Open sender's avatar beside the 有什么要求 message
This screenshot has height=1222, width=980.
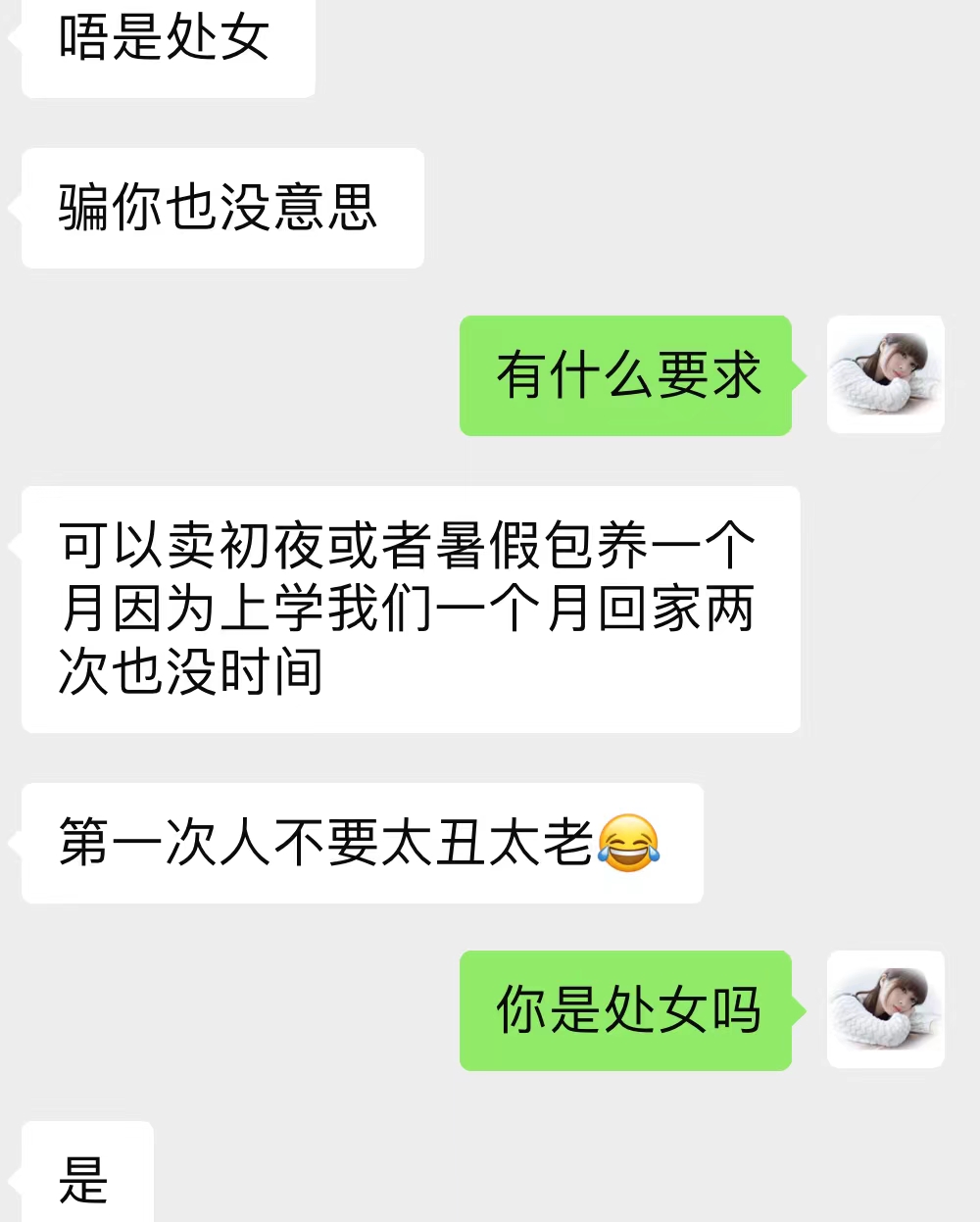[885, 374]
